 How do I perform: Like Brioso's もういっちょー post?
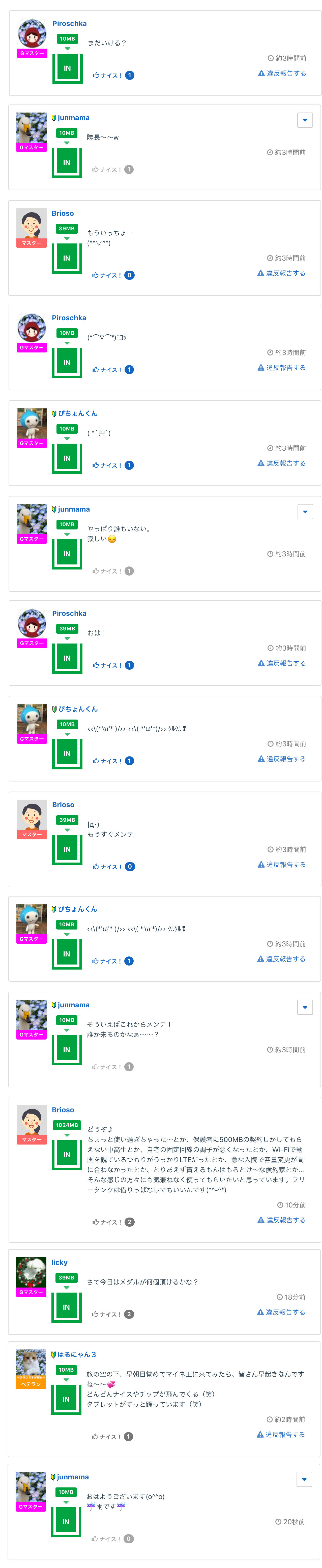pyautogui.click(x=107, y=275)
